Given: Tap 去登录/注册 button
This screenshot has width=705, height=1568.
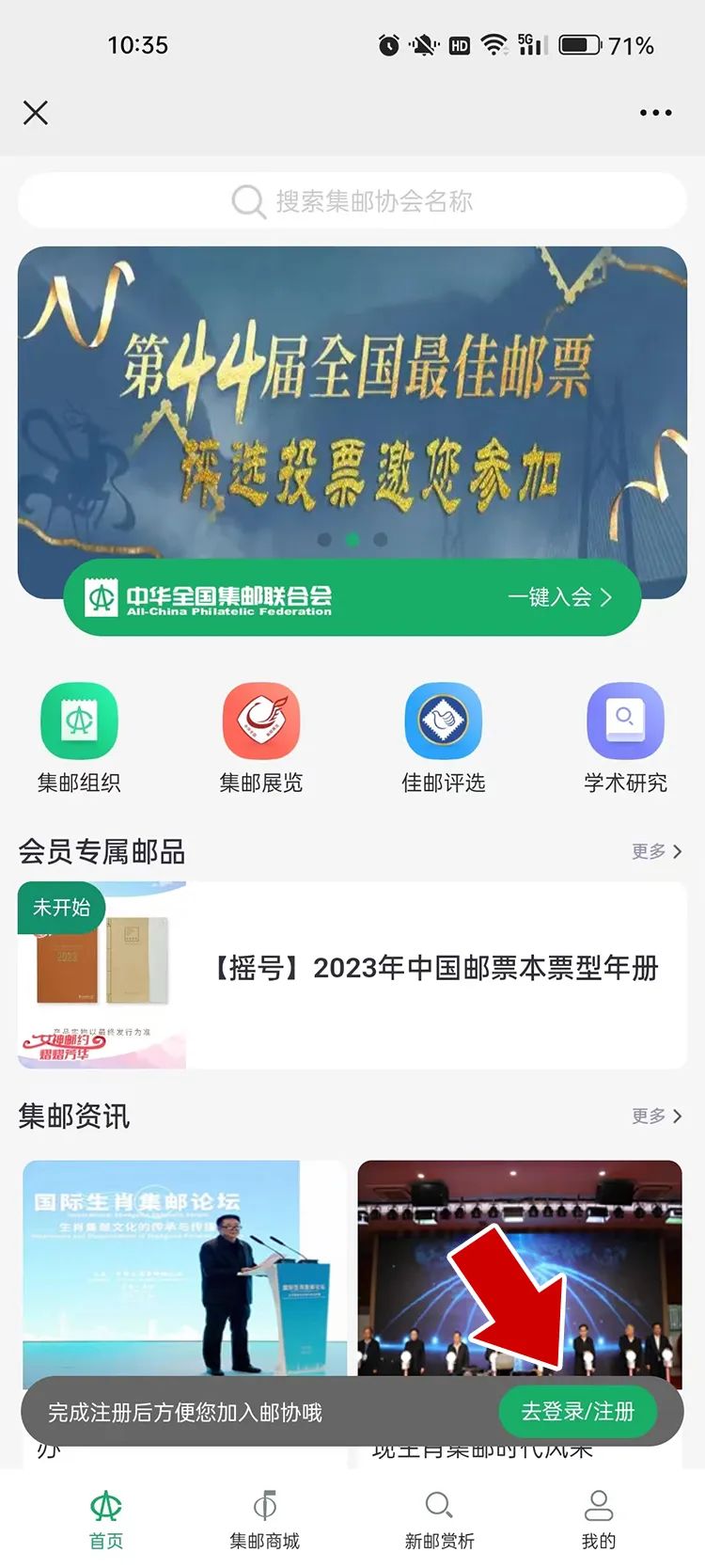Looking at the screenshot, I should click(577, 1412).
